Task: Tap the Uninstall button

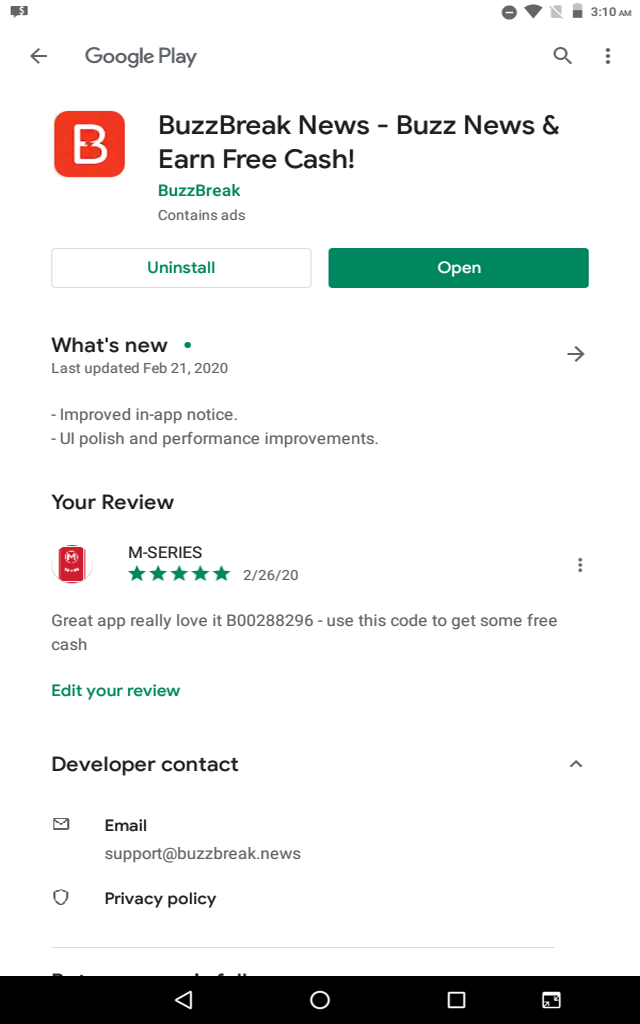Action: 181,268
